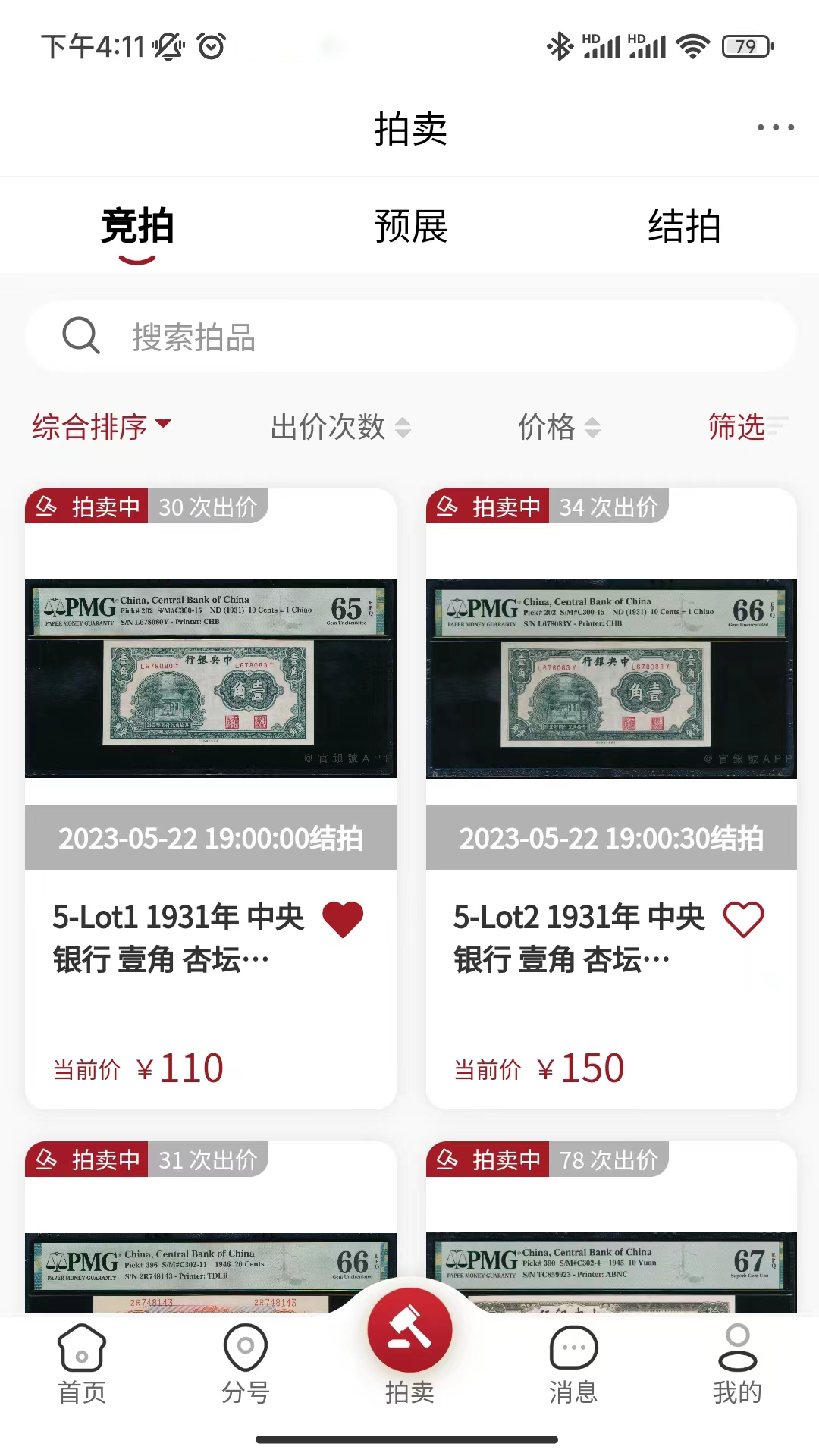819x1456 pixels.
Task: Switch to the 结拍 tab
Action: click(x=684, y=225)
